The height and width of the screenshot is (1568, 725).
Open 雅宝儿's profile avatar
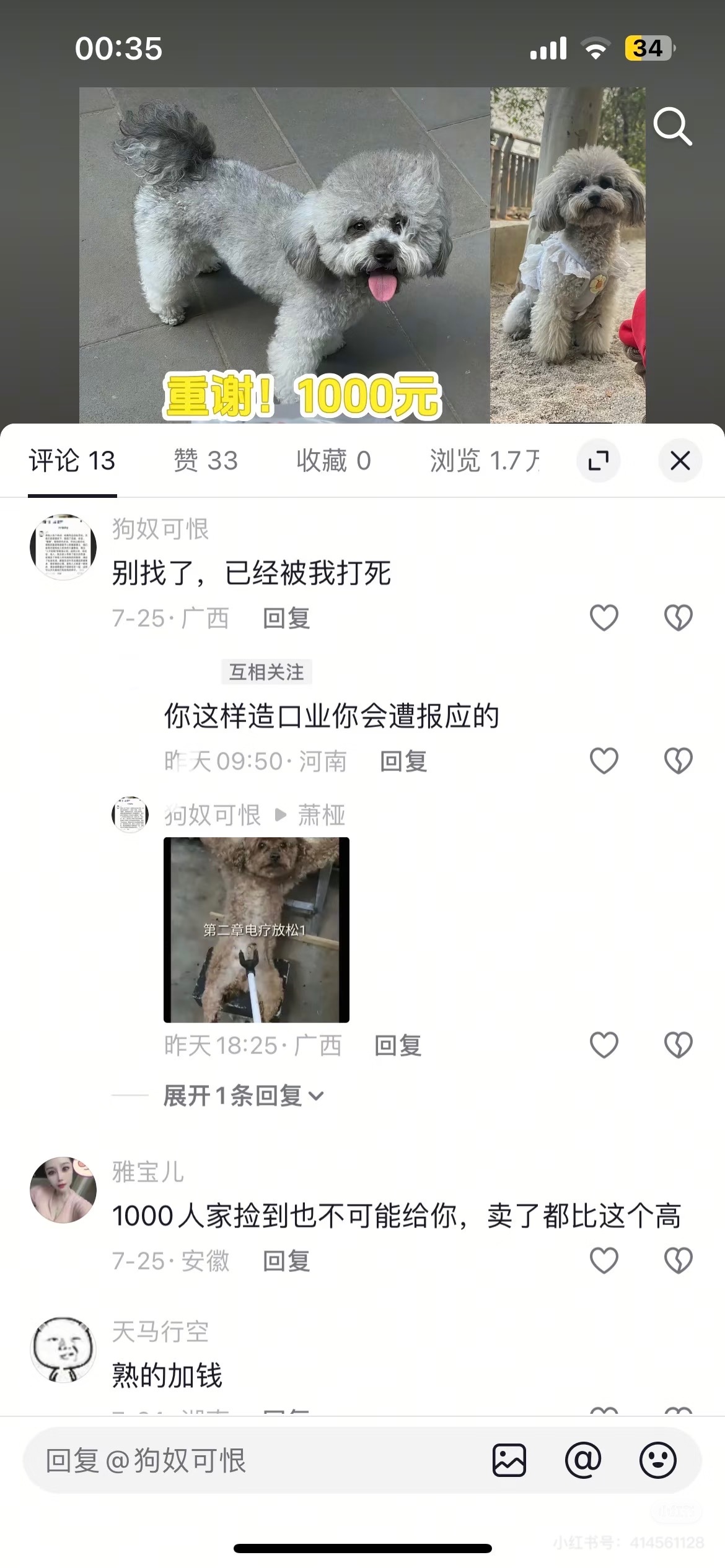pos(63,1190)
